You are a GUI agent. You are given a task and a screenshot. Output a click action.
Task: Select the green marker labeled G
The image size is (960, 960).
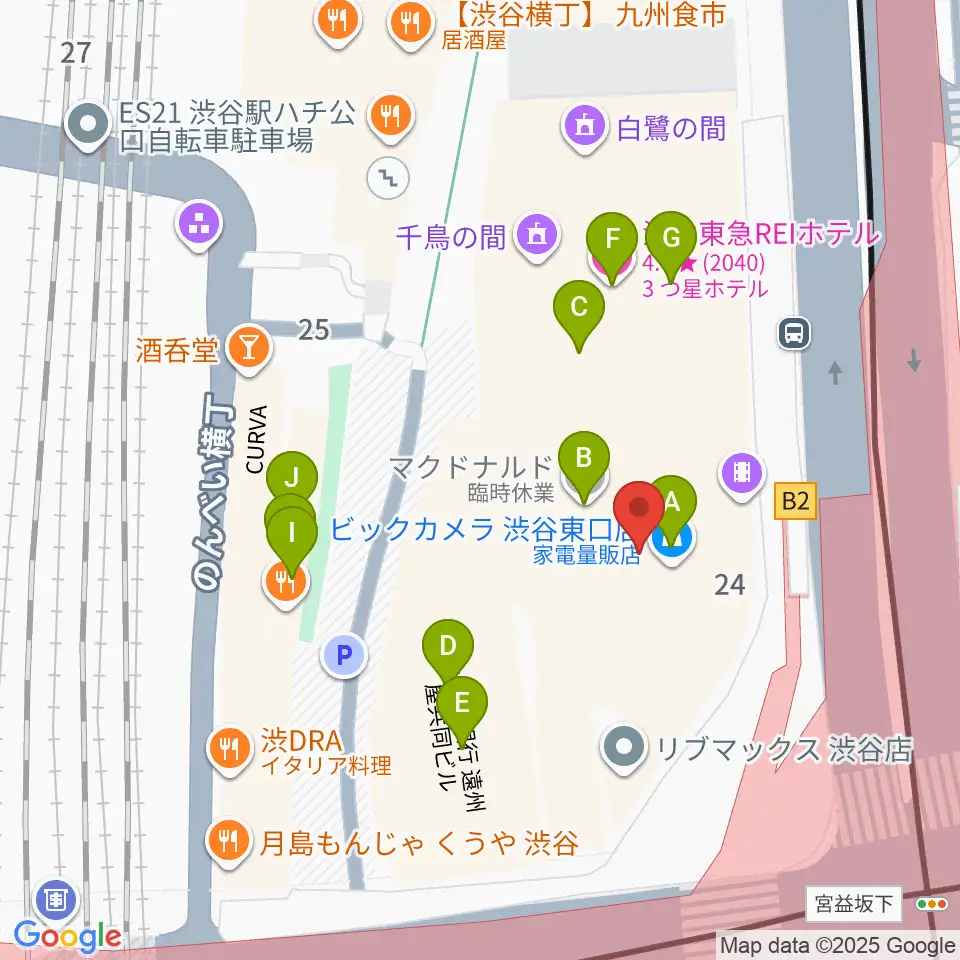[672, 245]
